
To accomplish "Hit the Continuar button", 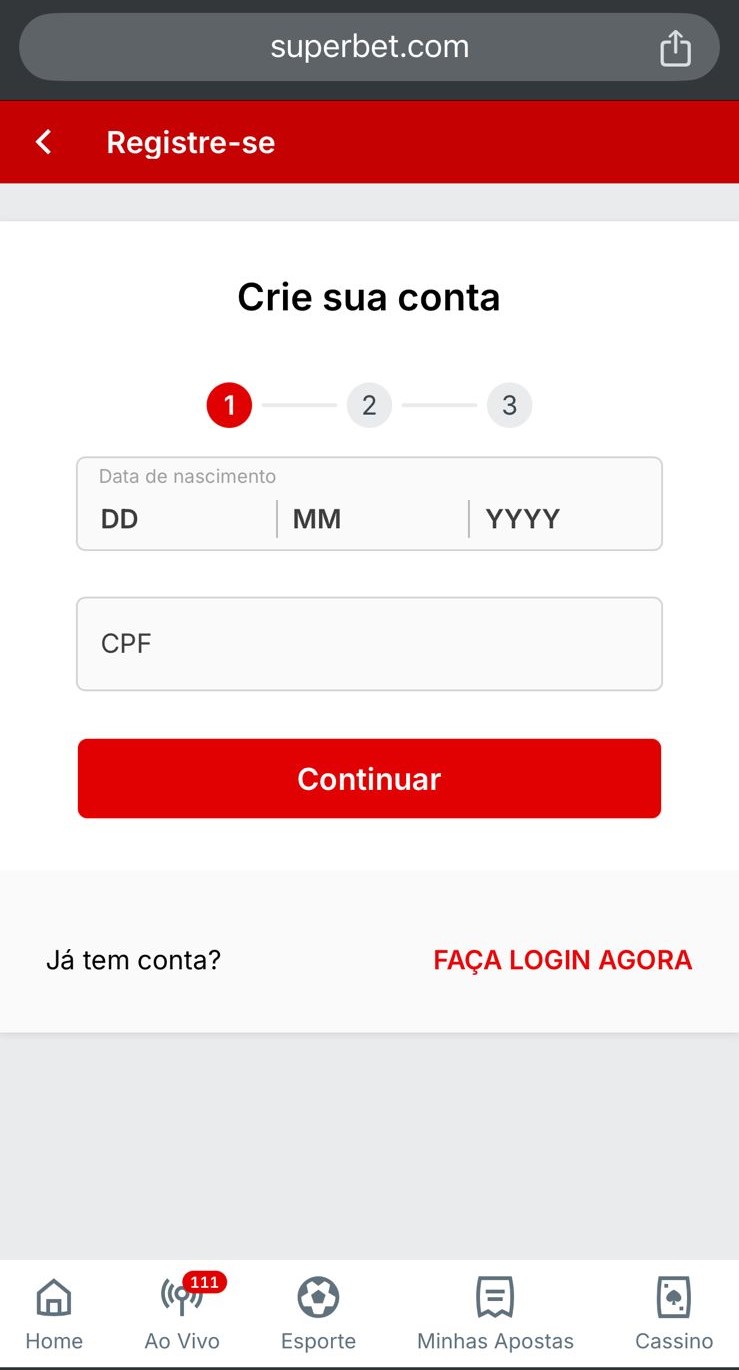I will [x=369, y=779].
